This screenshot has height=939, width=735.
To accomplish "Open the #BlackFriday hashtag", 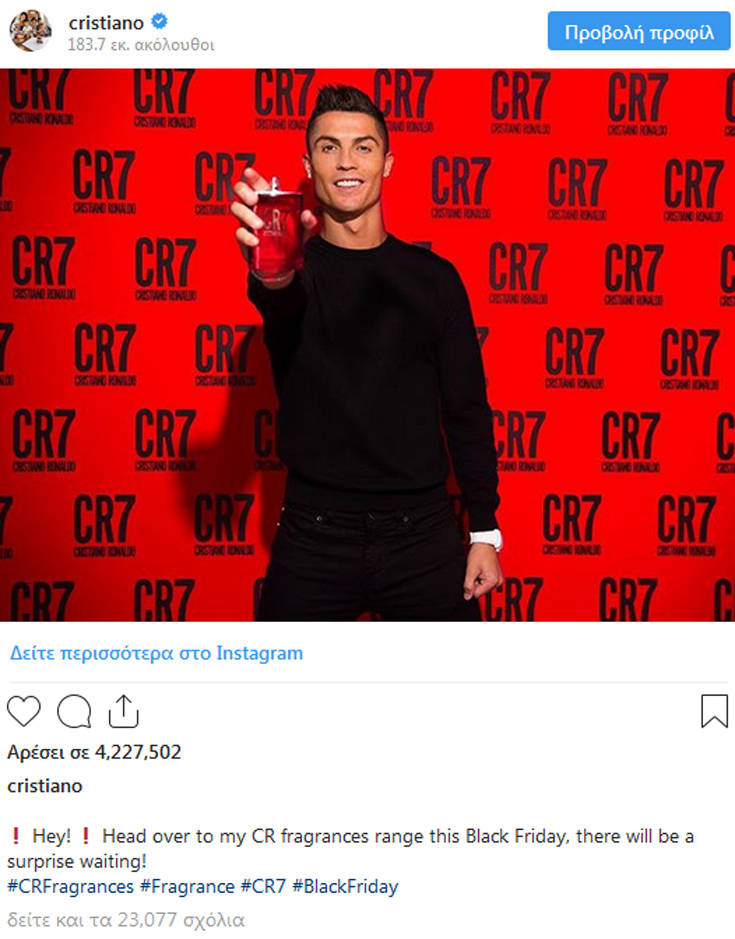I will point(345,886).
